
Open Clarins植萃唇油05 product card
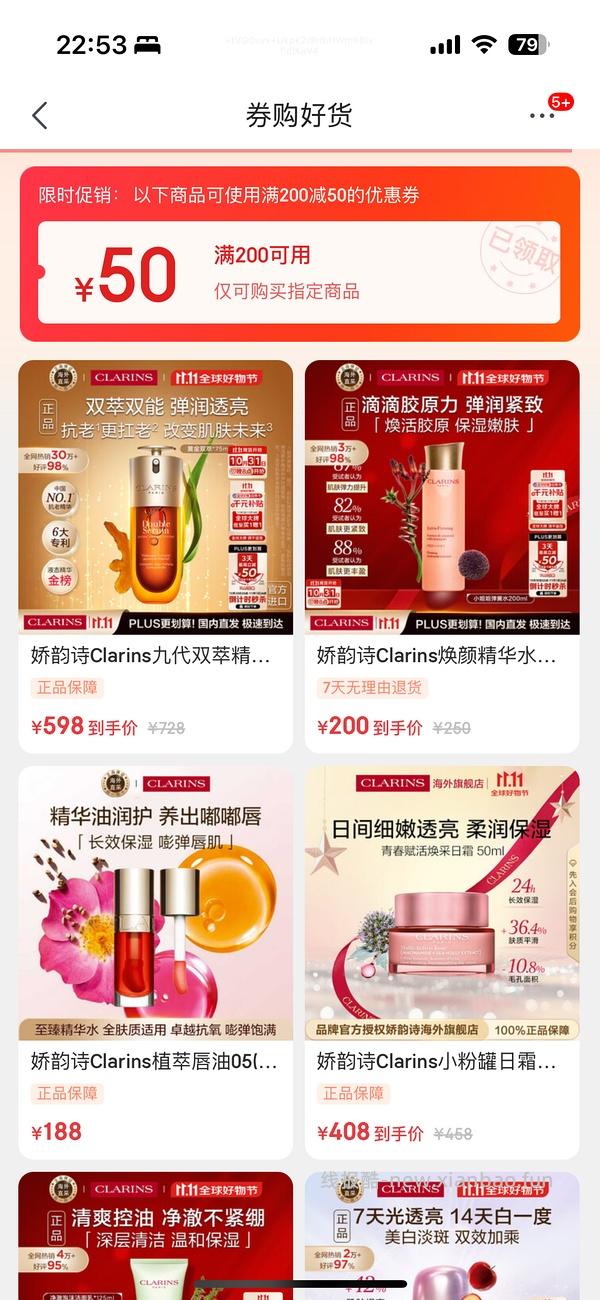(156, 960)
